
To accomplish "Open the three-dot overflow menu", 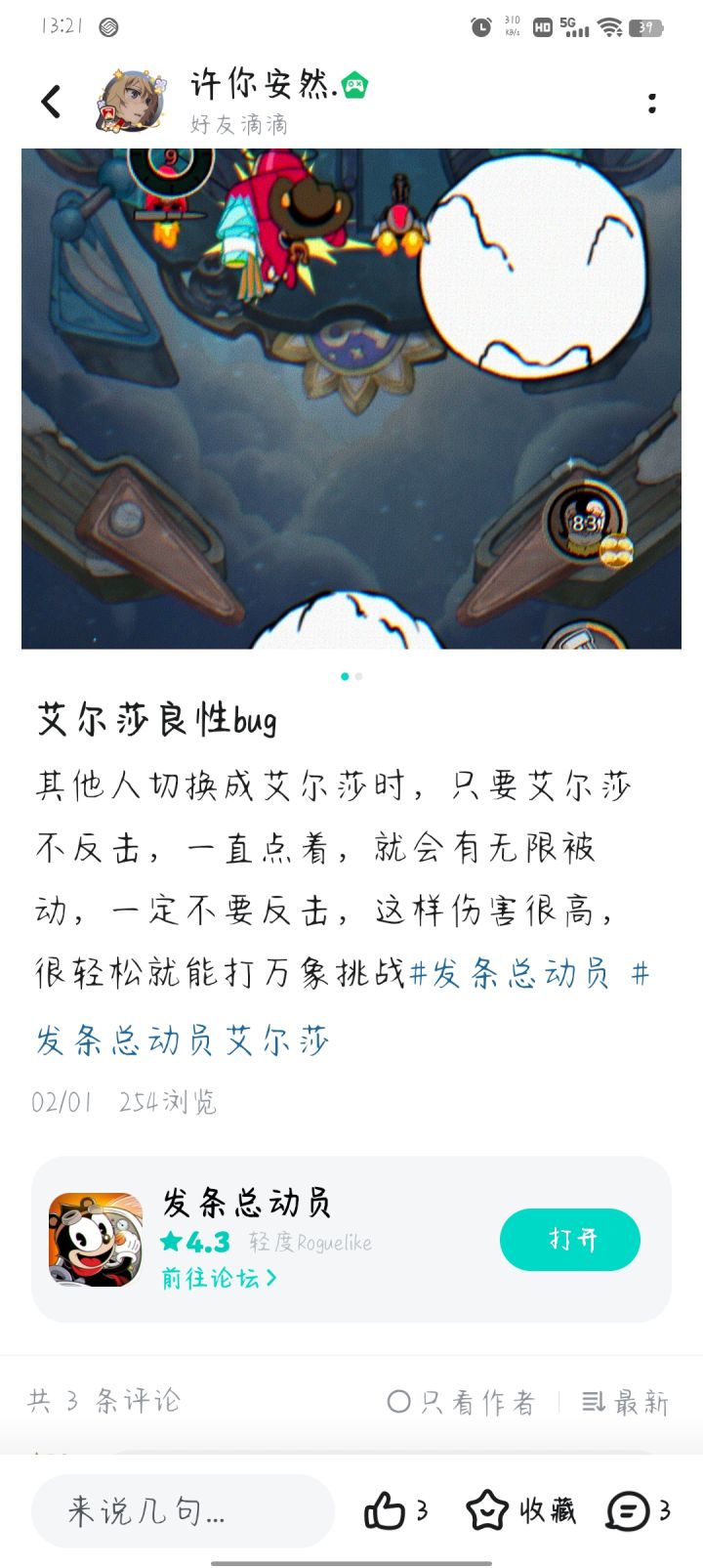I will point(651,101).
